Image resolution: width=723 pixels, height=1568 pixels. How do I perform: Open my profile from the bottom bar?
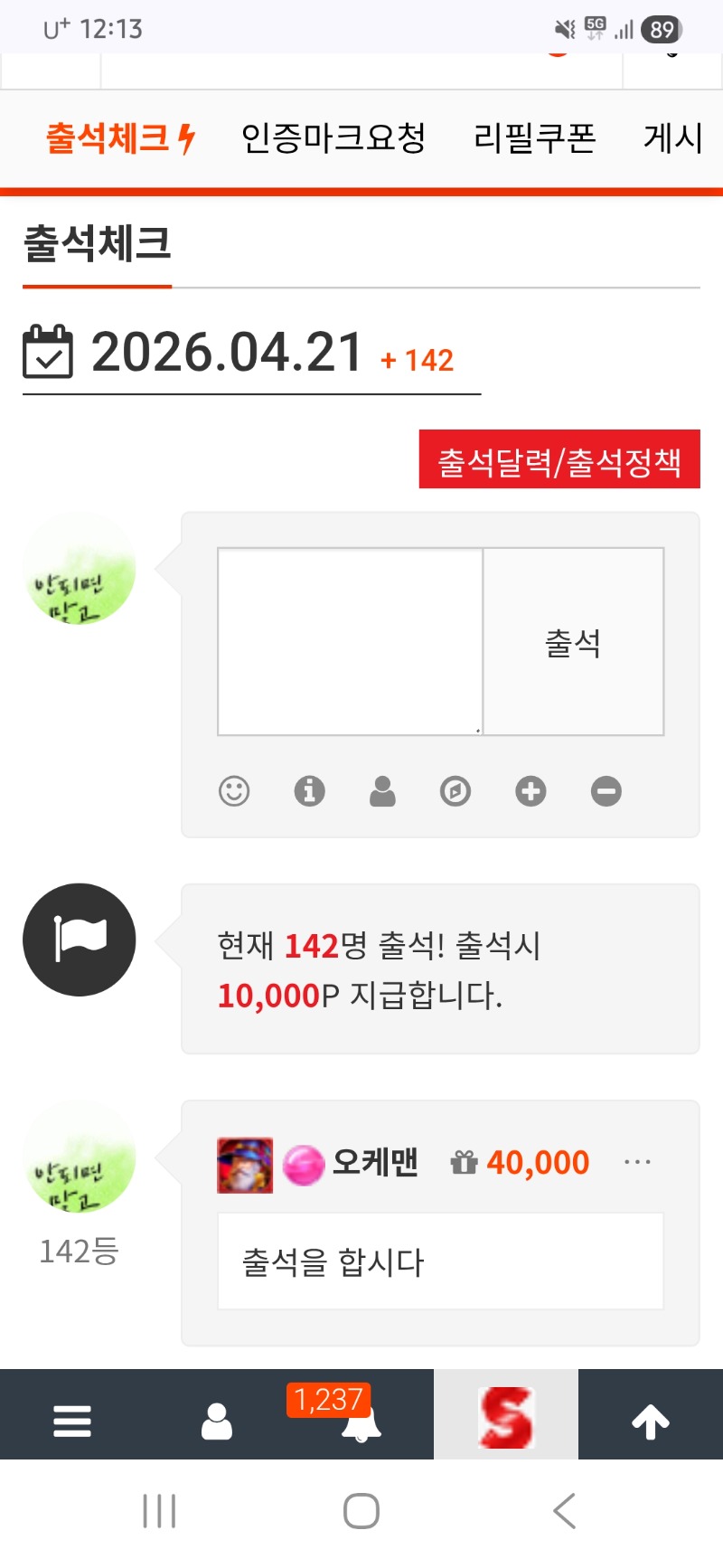click(217, 1420)
